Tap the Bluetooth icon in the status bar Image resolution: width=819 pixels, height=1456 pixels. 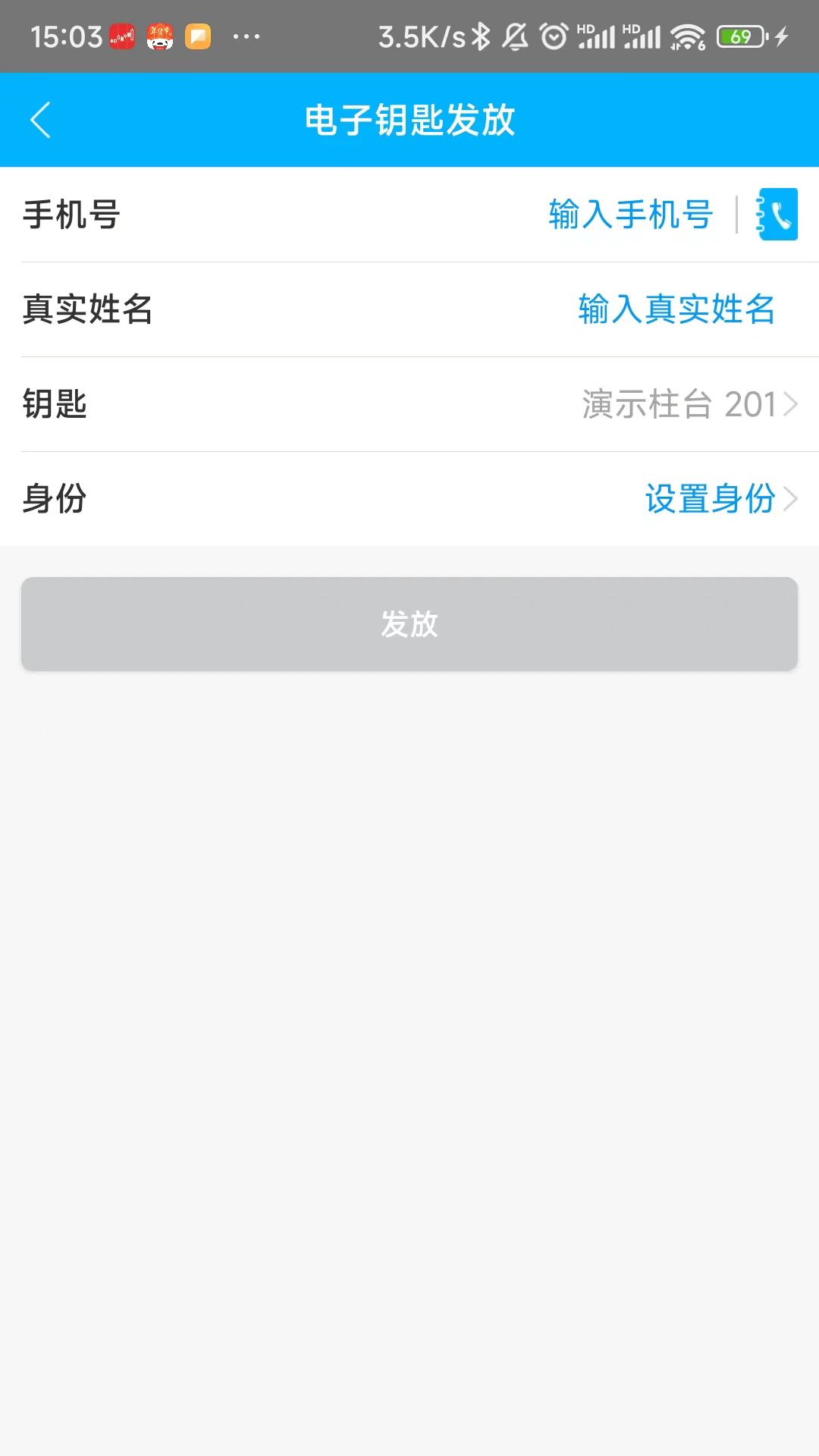pos(481,34)
